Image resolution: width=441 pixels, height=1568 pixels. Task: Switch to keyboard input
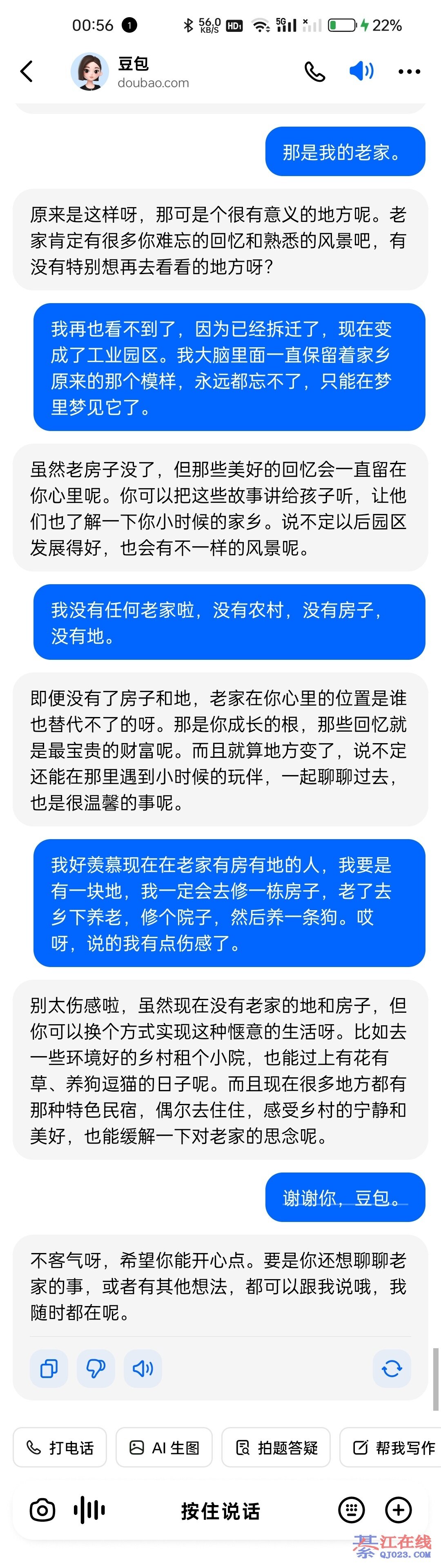click(x=351, y=1510)
